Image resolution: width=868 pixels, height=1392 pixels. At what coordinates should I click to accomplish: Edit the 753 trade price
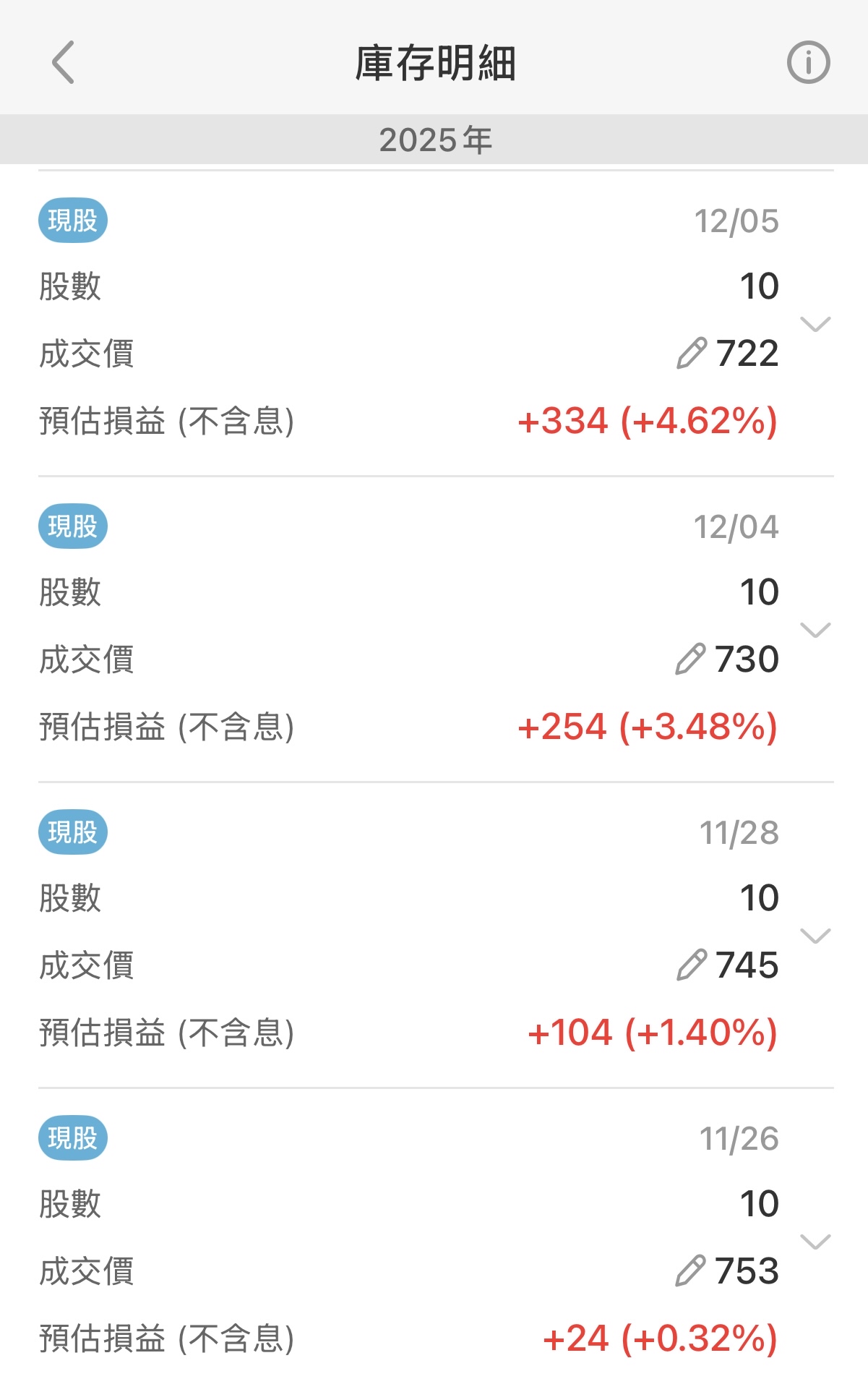coord(691,1271)
